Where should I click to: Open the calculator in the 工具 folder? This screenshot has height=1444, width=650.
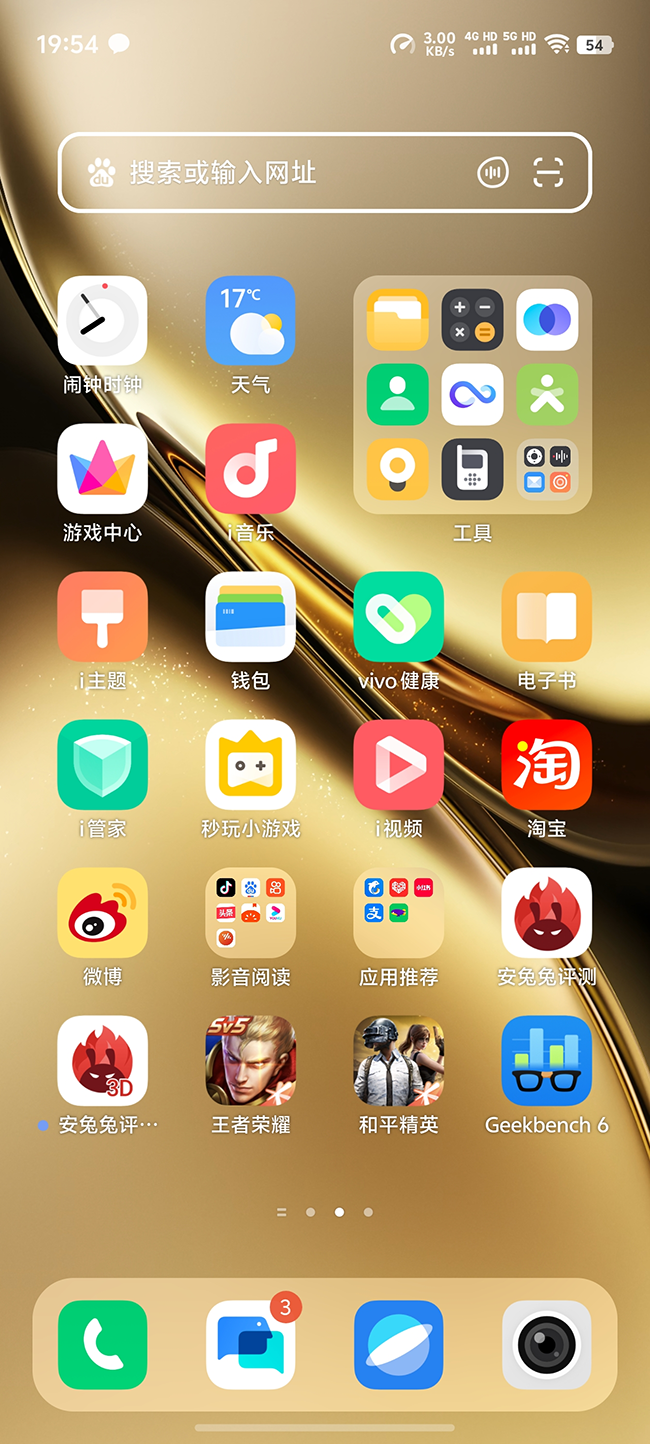coord(472,320)
